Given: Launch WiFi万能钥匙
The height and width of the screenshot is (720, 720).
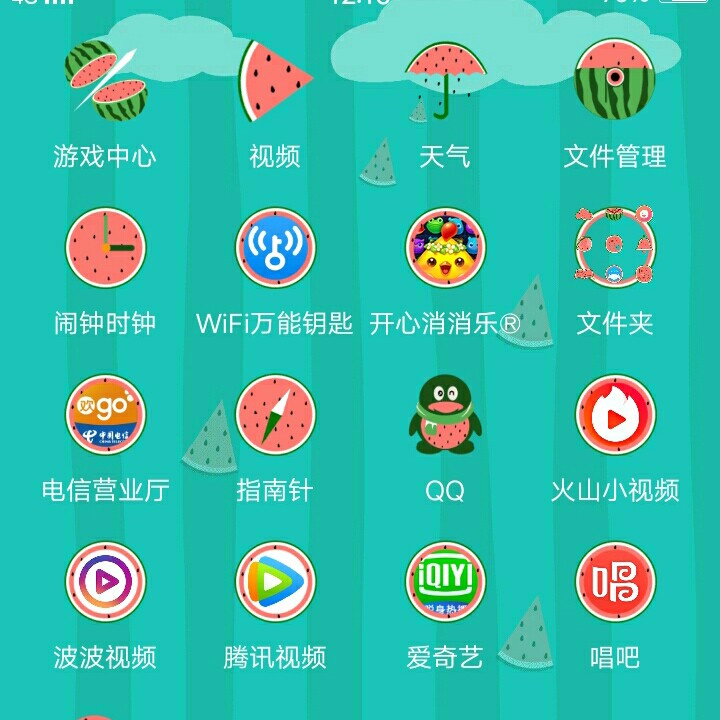Looking at the screenshot, I should (275, 248).
